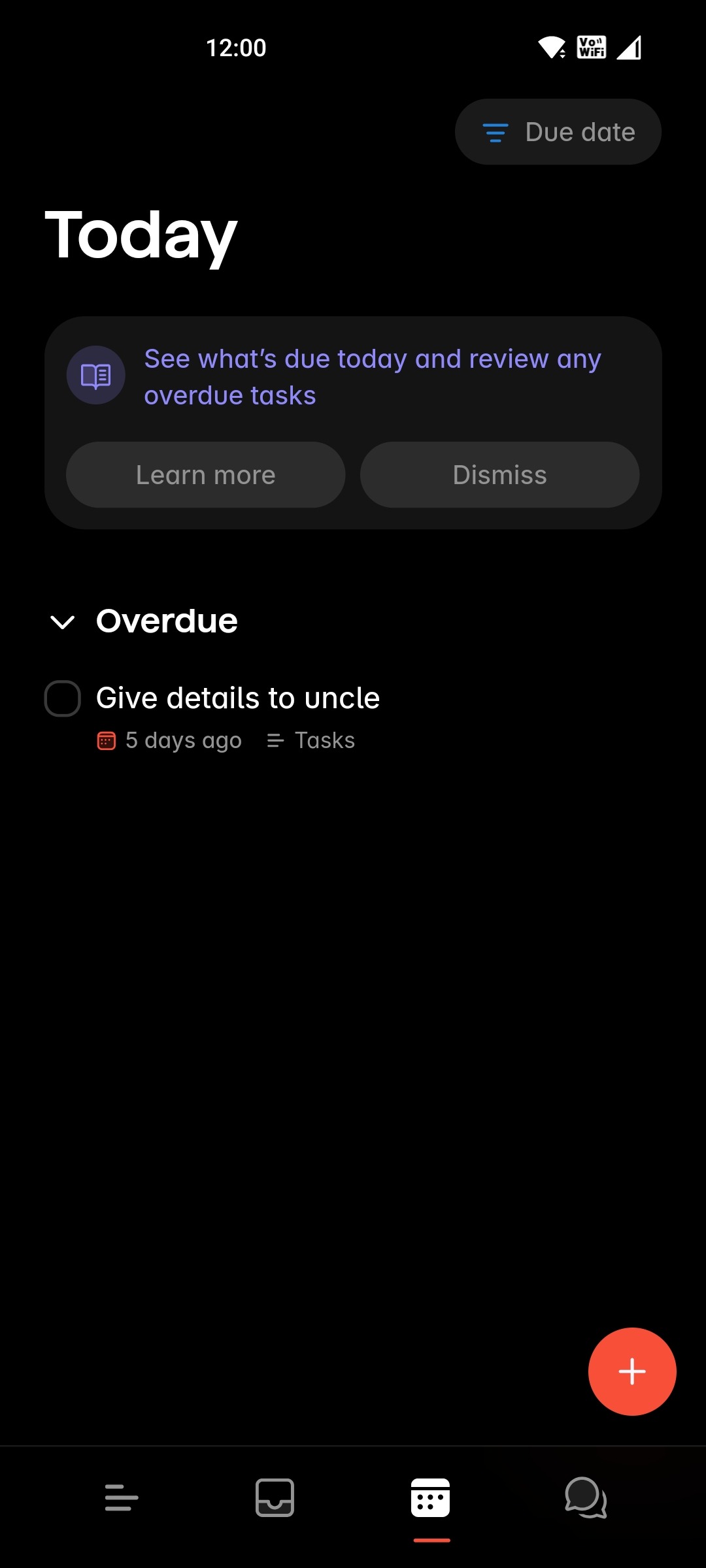This screenshot has height=1568, width=706.
Task: Collapse the Overdue section
Action: [x=63, y=622]
